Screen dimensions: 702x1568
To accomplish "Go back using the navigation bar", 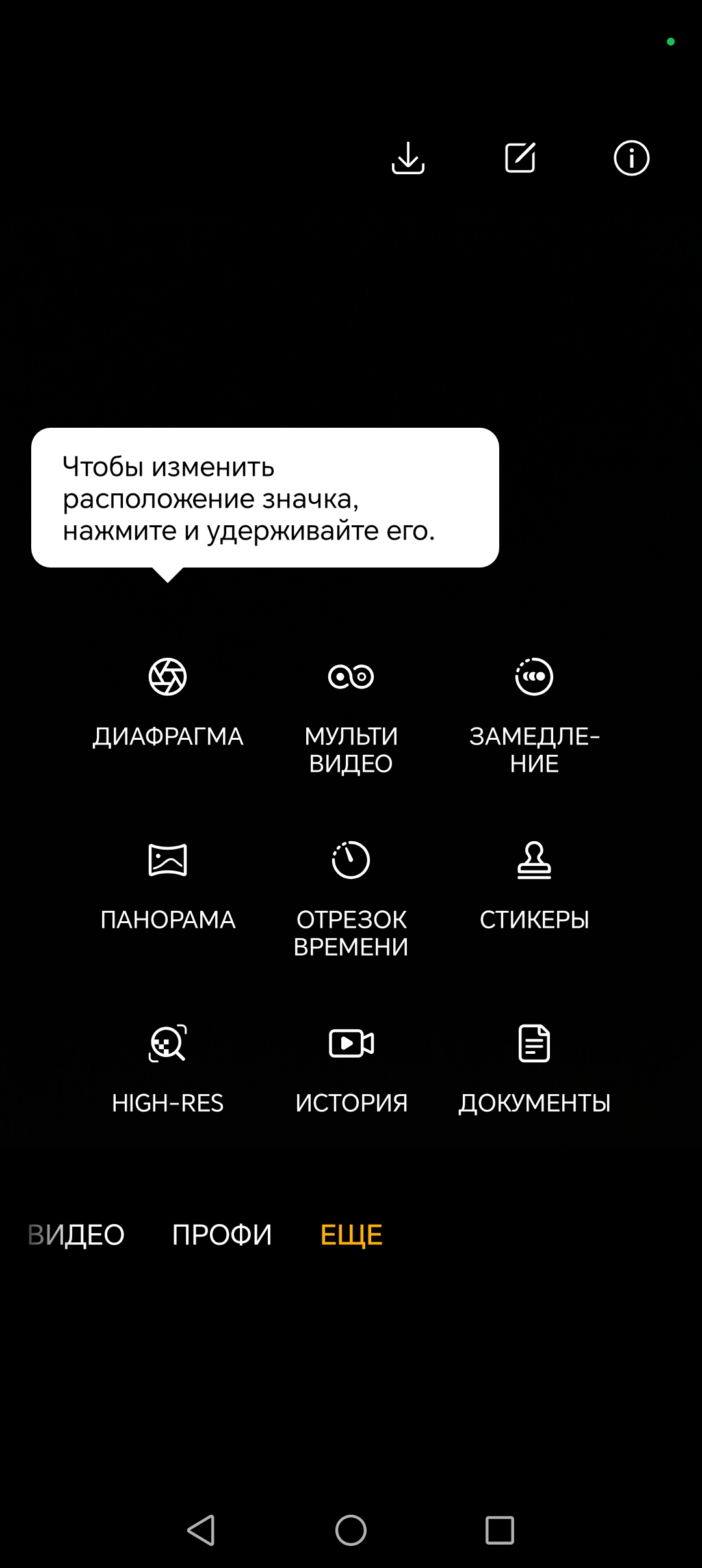I will tap(201, 1530).
